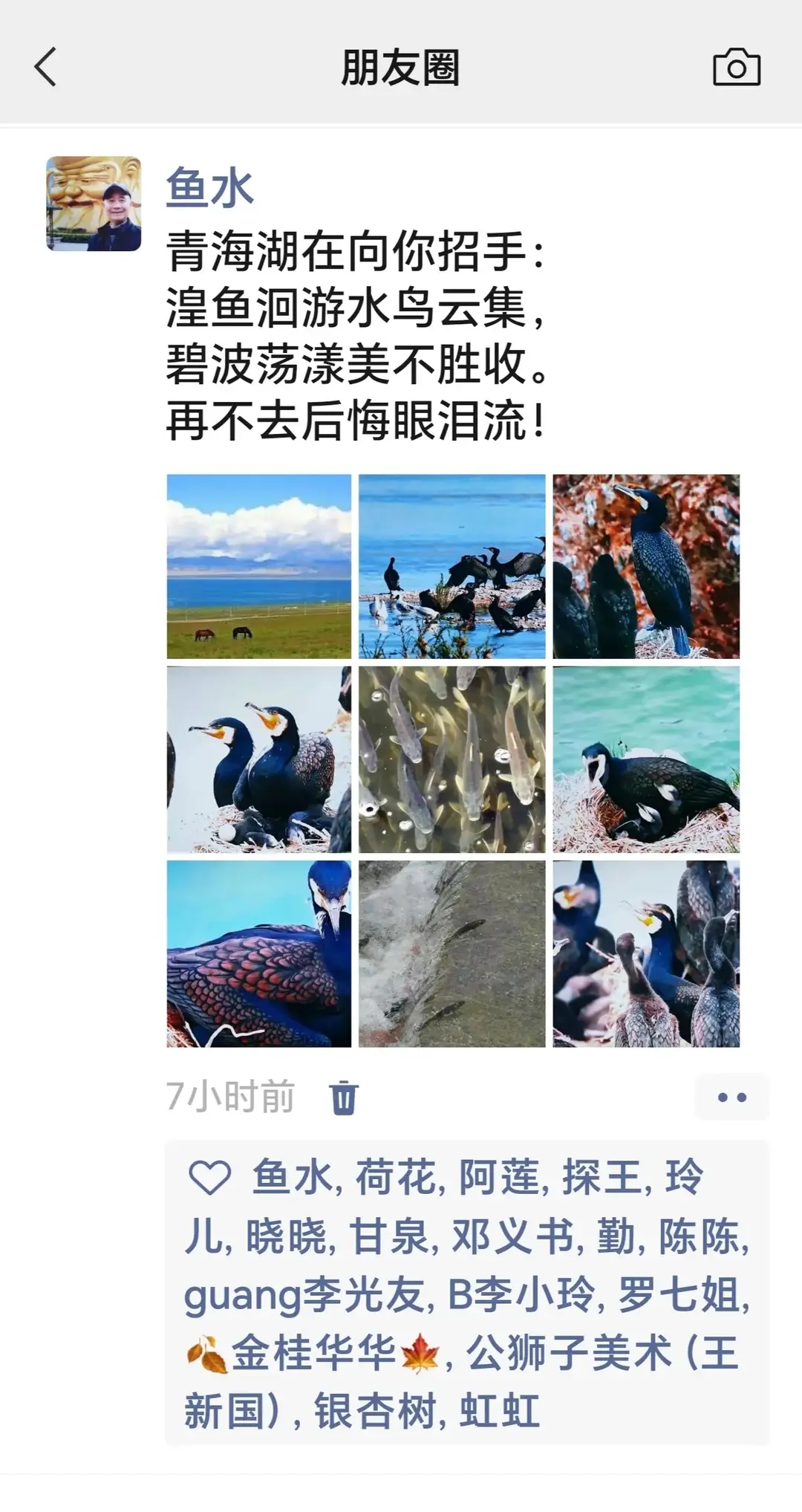Image resolution: width=802 pixels, height=1512 pixels.
Task: View the cormorant photo with red background
Action: (645, 566)
